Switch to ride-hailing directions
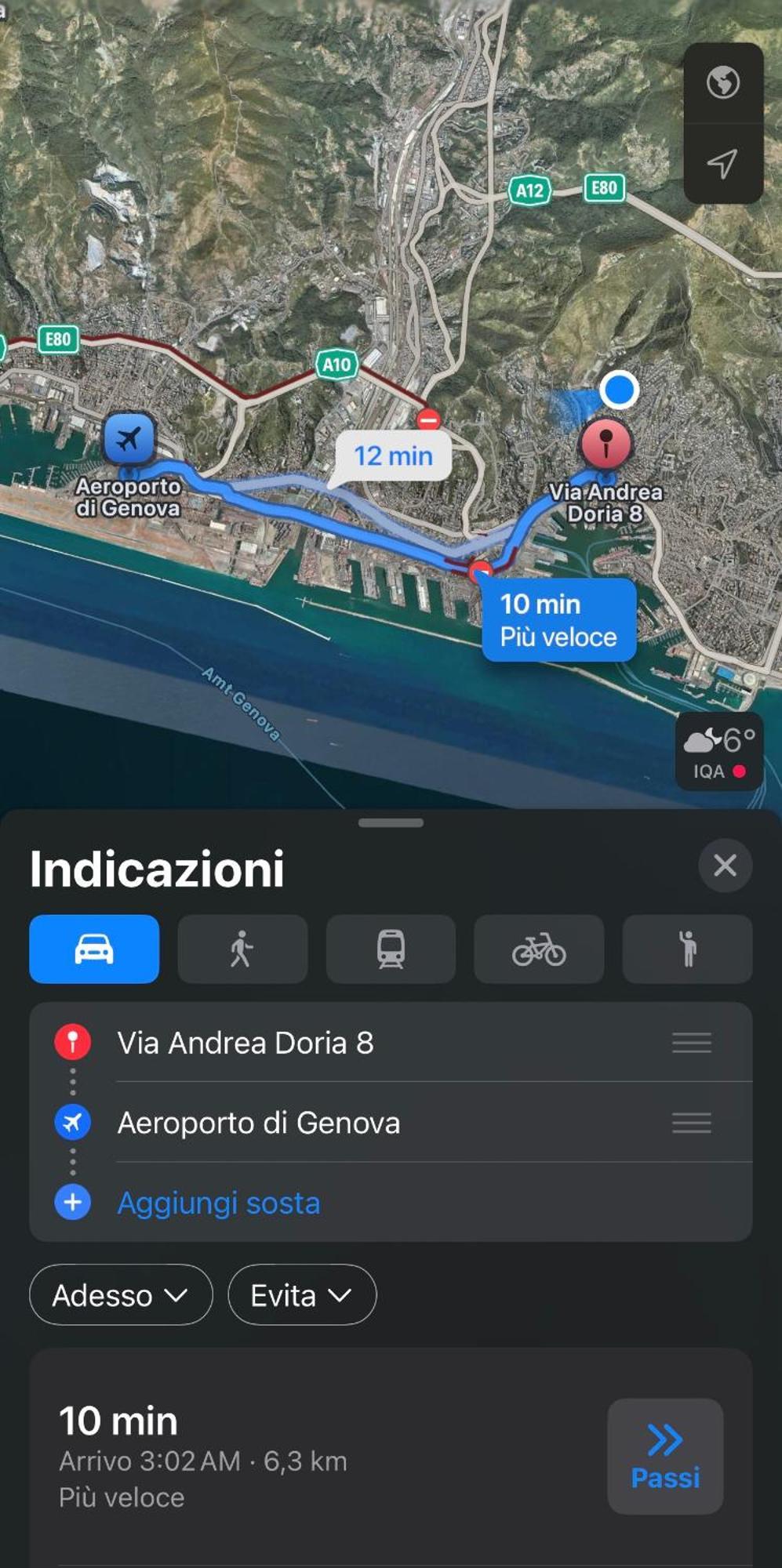782x1568 pixels. 687,949
